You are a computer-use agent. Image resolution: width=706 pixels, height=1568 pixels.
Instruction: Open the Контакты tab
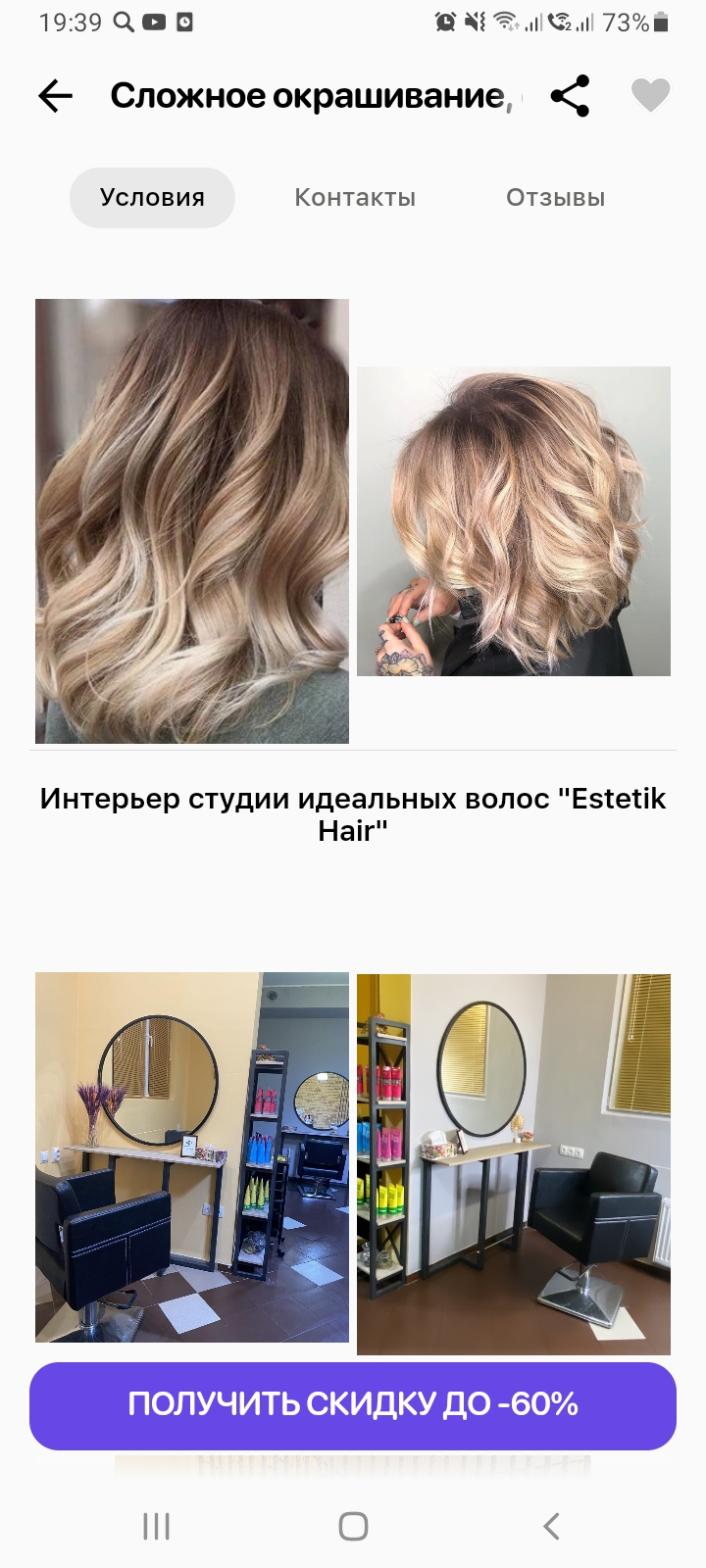(x=355, y=198)
